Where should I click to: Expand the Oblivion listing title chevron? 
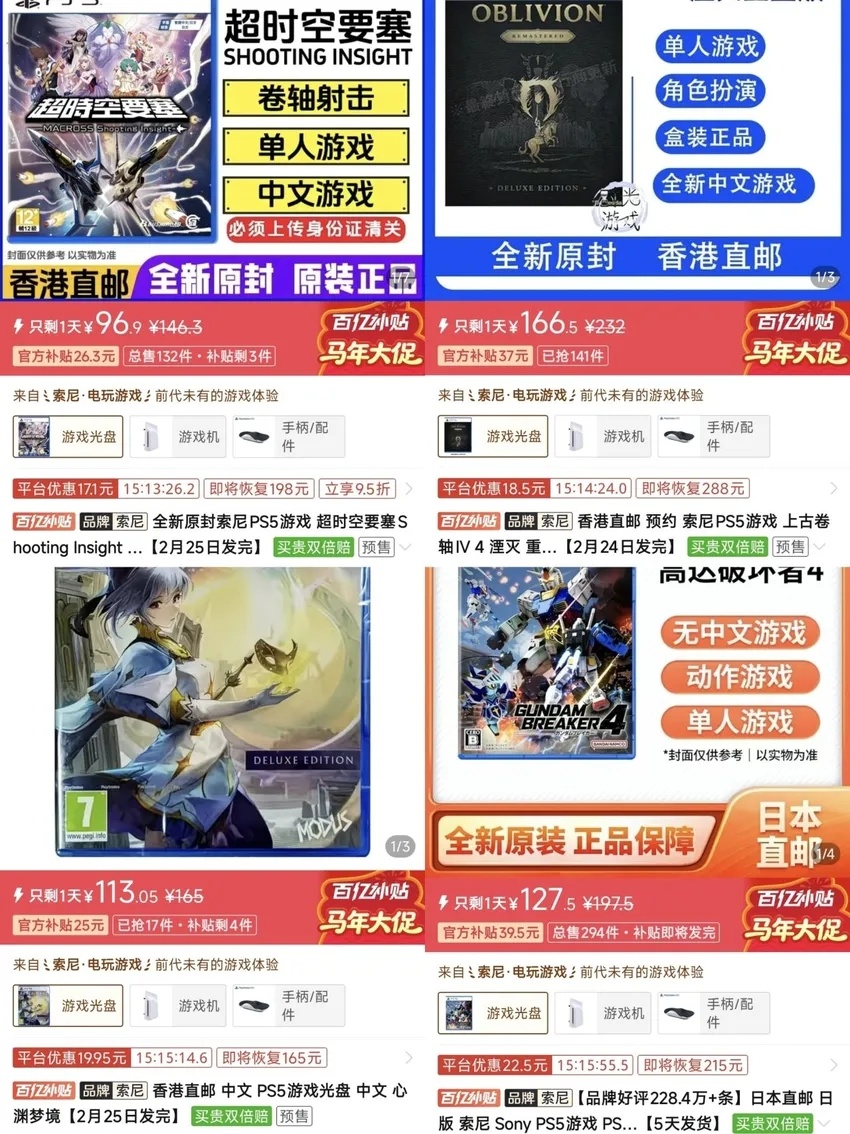(x=820, y=547)
